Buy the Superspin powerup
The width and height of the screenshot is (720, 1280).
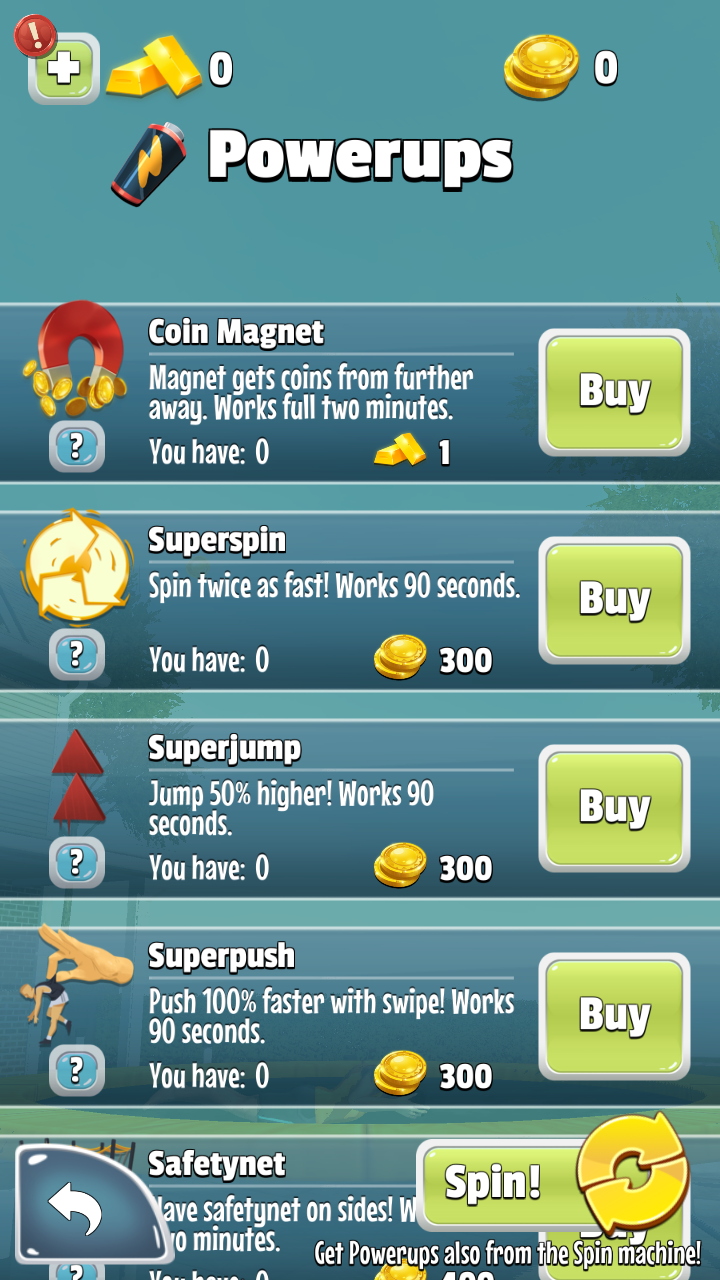tap(614, 600)
